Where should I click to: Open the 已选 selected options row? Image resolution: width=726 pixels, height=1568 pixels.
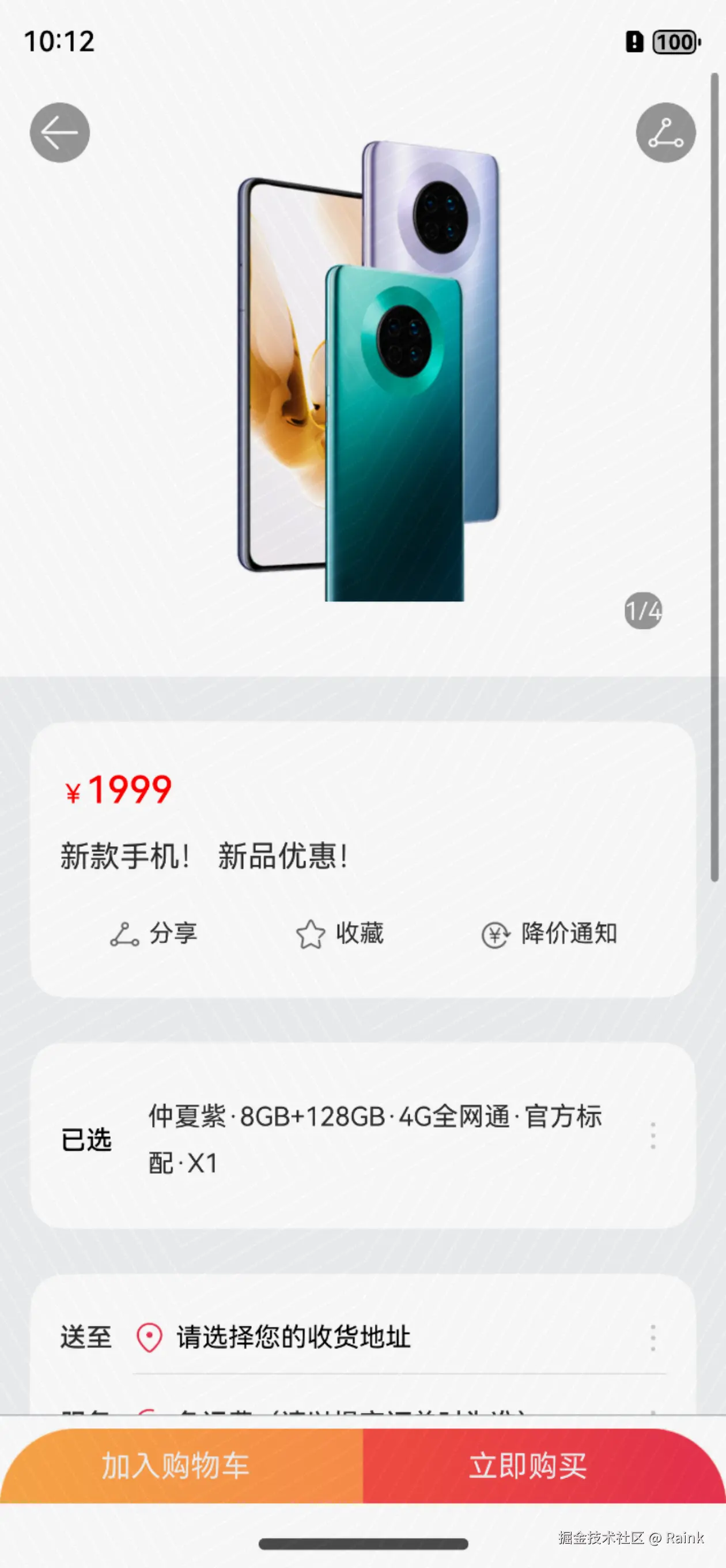click(x=362, y=1139)
